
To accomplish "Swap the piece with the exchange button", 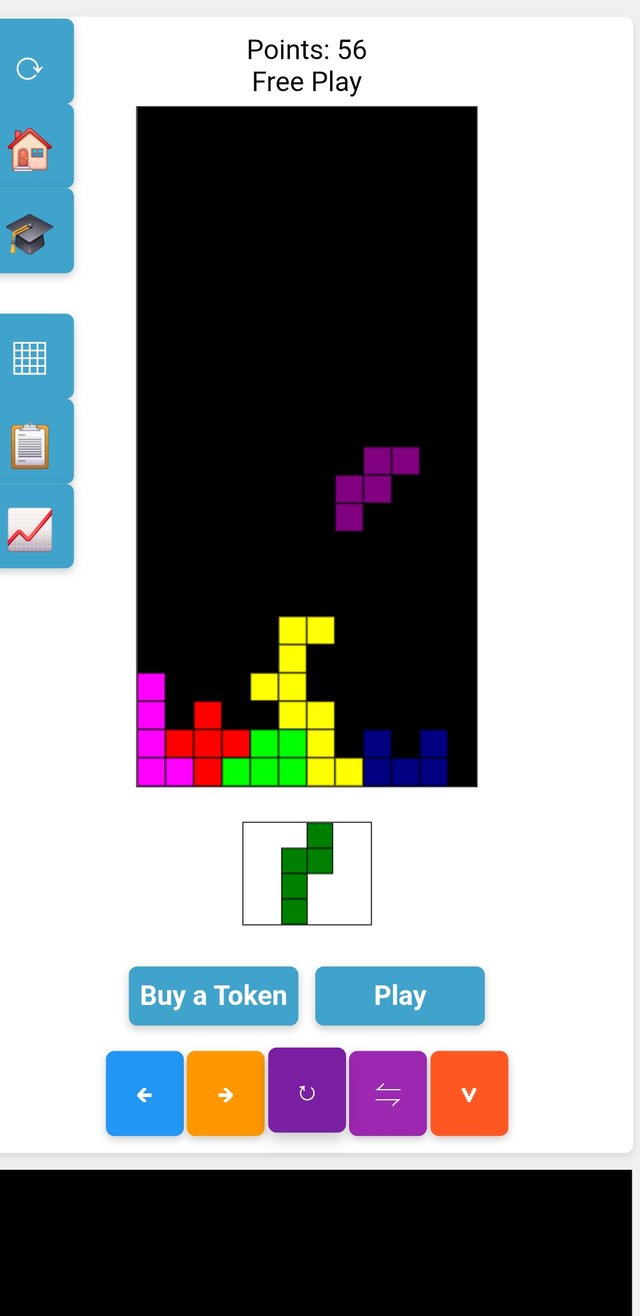I will [x=388, y=1094].
